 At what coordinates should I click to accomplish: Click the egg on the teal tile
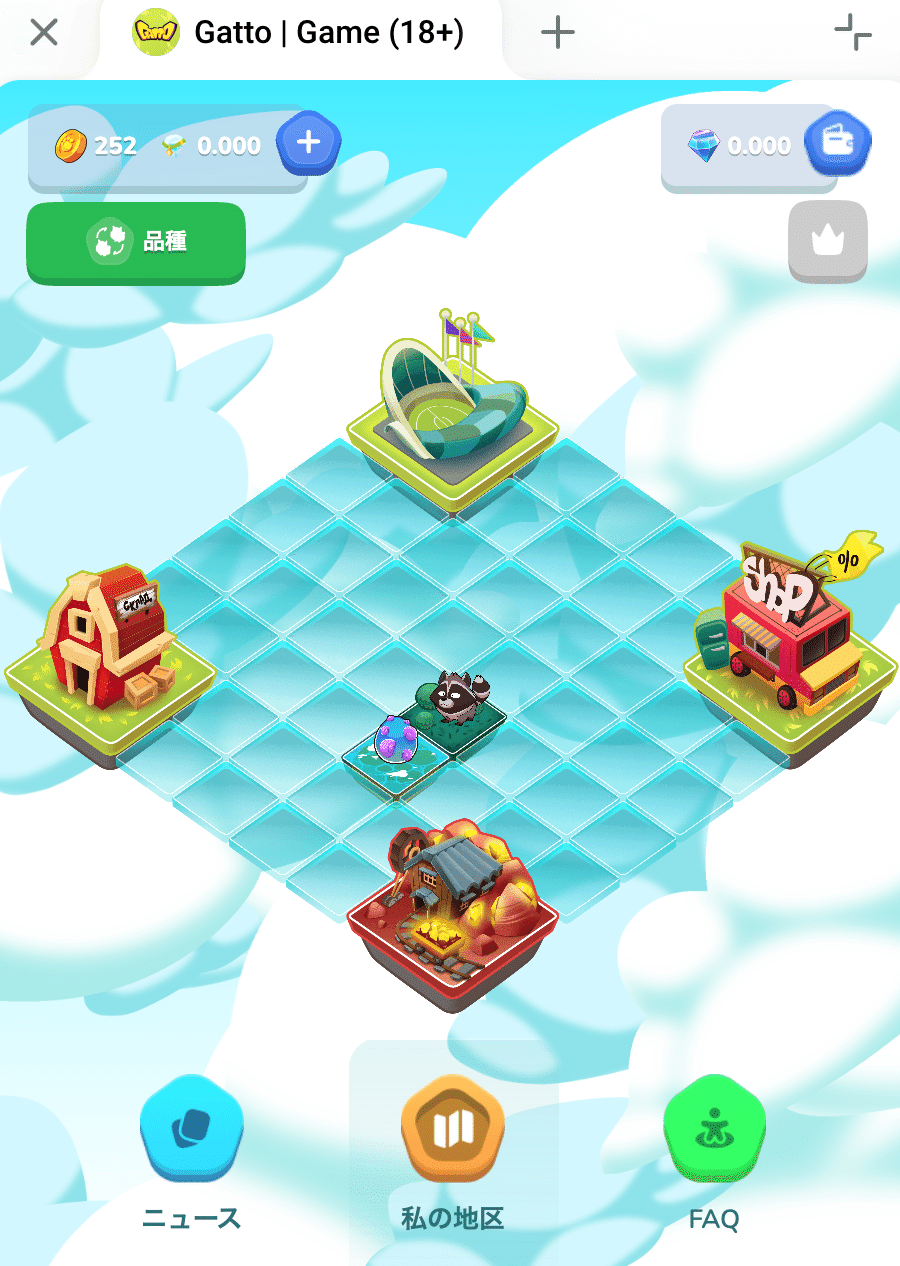coord(398,738)
